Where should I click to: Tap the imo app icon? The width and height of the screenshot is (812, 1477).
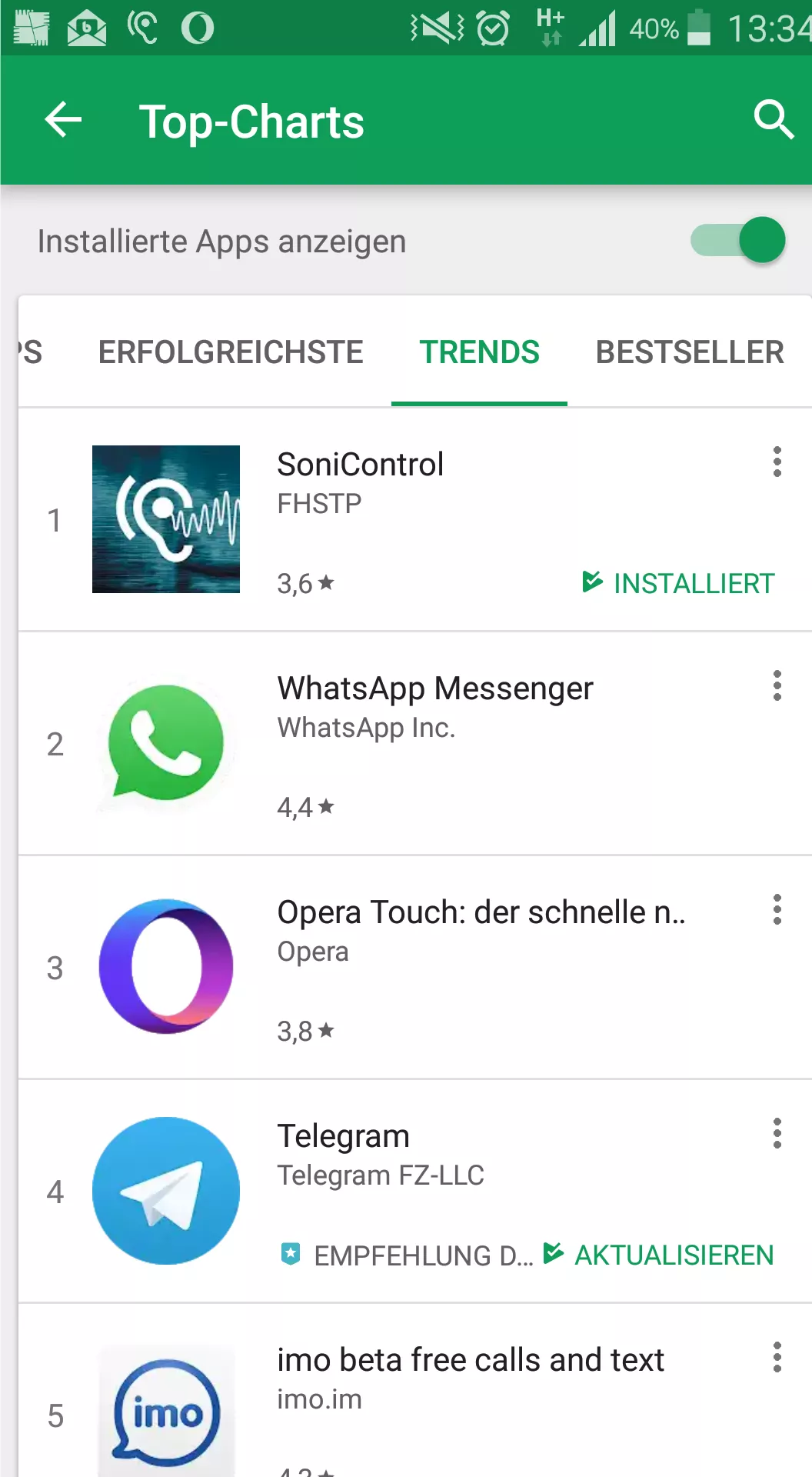(x=165, y=1410)
